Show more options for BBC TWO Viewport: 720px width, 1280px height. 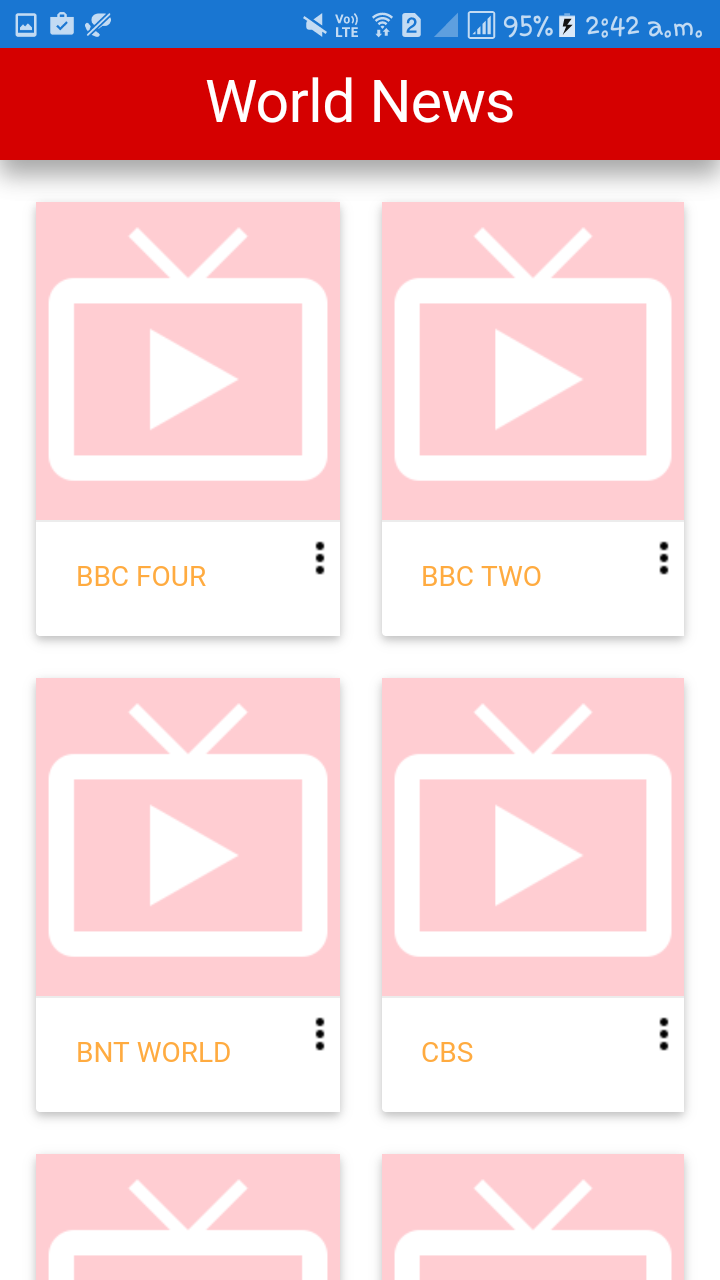[664, 558]
